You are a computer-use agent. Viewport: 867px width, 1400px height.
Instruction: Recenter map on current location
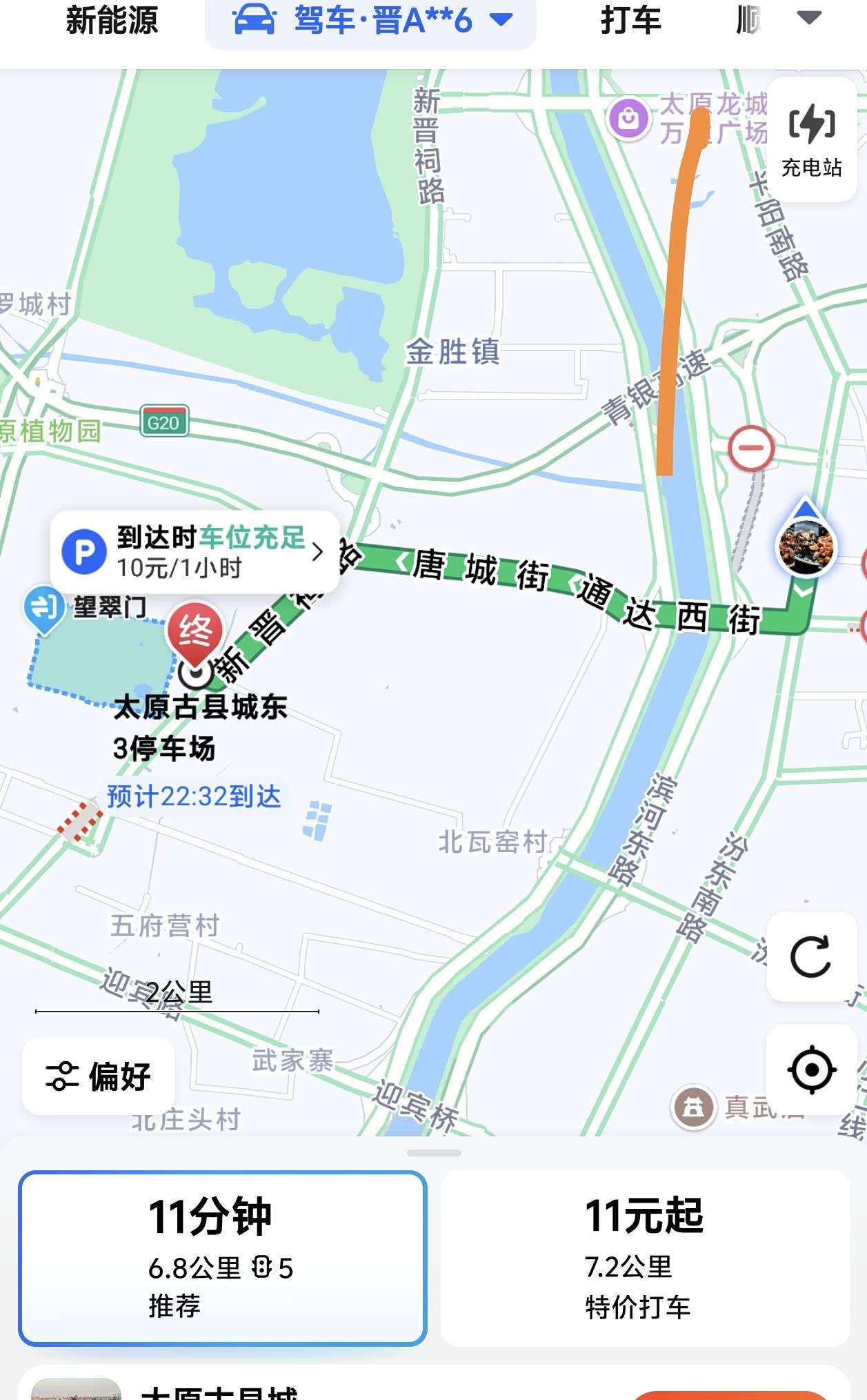pyautogui.click(x=812, y=1069)
